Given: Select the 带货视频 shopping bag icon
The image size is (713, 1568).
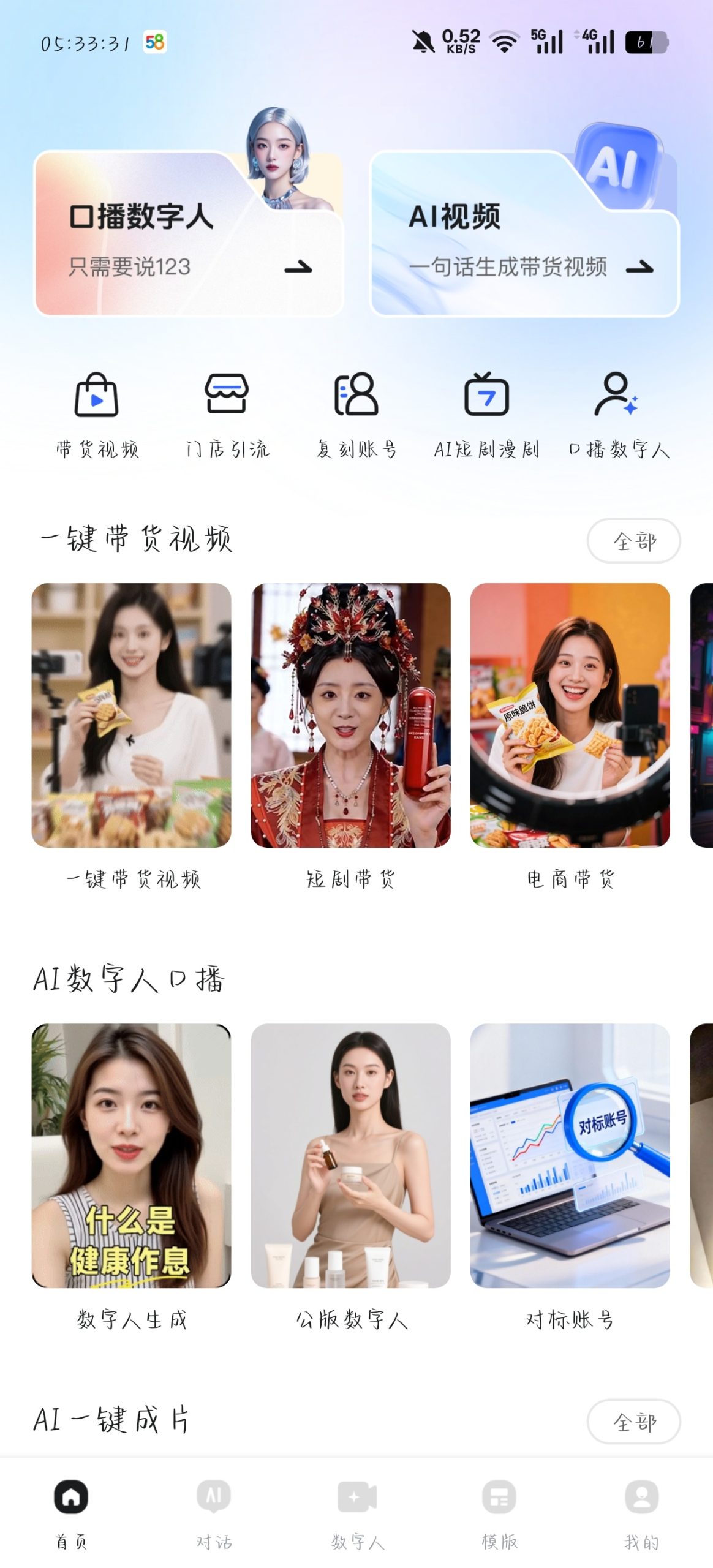Looking at the screenshot, I should pos(97,398).
